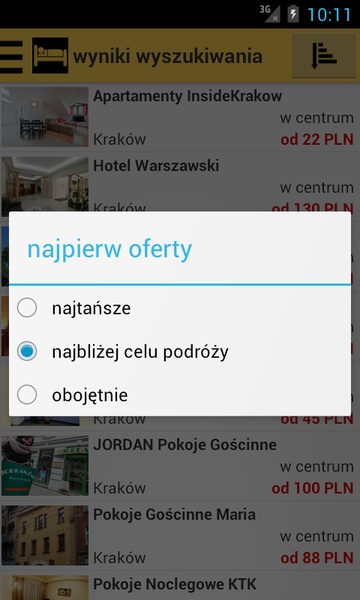Select the najtańsze sorting option
The width and height of the screenshot is (360, 600).
[x=180, y=308]
